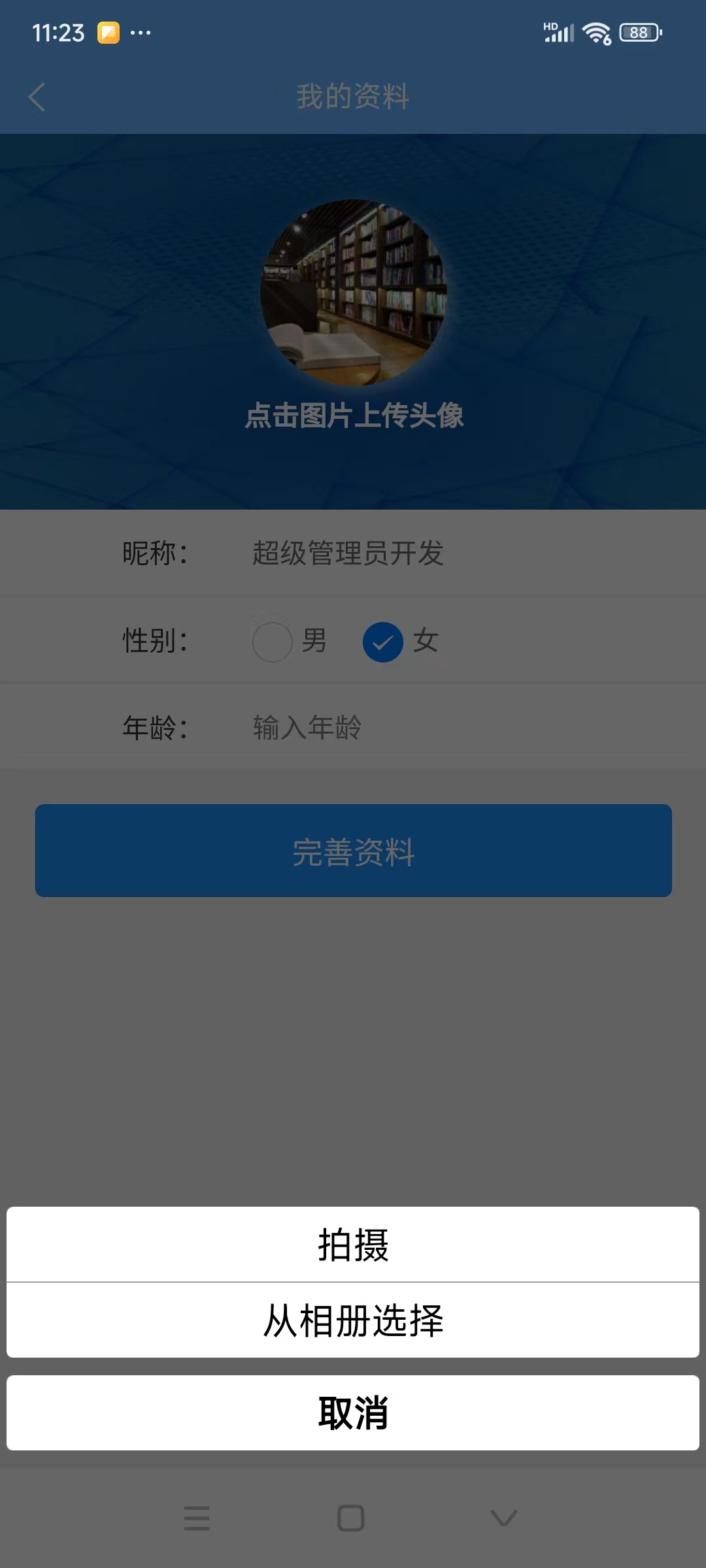Viewport: 706px width, 1568px height.
Task: Choose 拍摄 to take a photo
Action: (353, 1245)
